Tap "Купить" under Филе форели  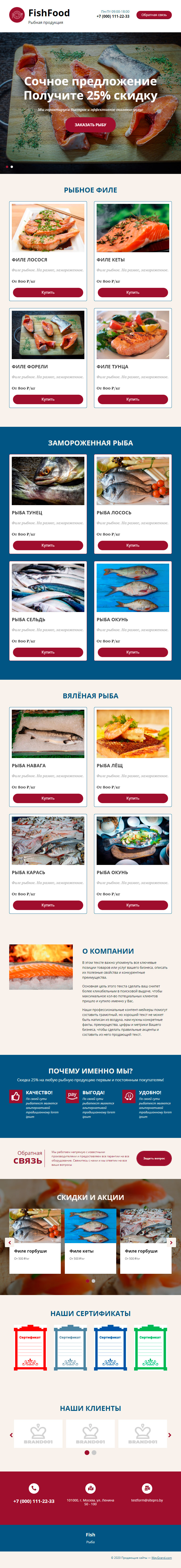[x=48, y=399]
